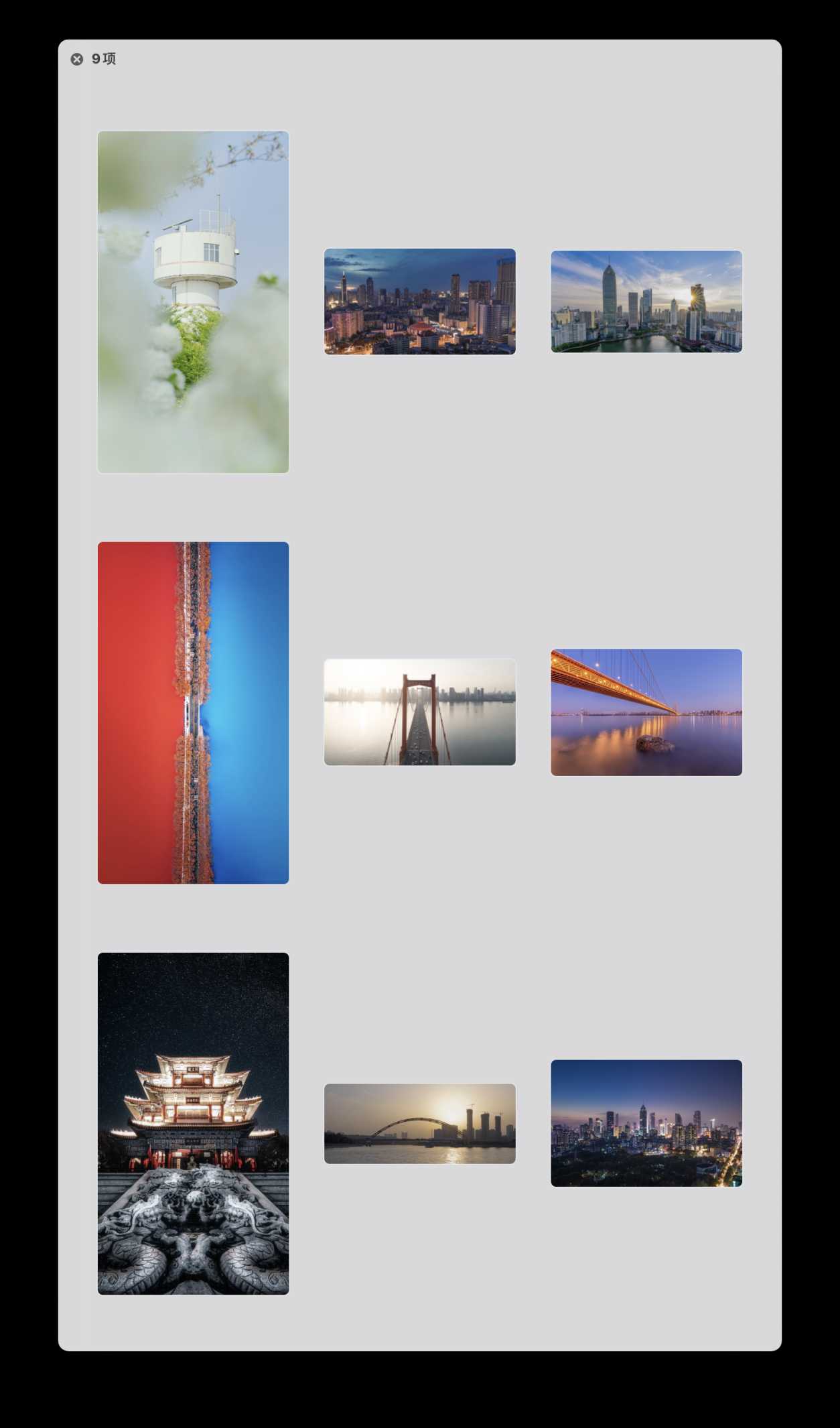Select the sunset arch bridge photo

pos(419,1123)
